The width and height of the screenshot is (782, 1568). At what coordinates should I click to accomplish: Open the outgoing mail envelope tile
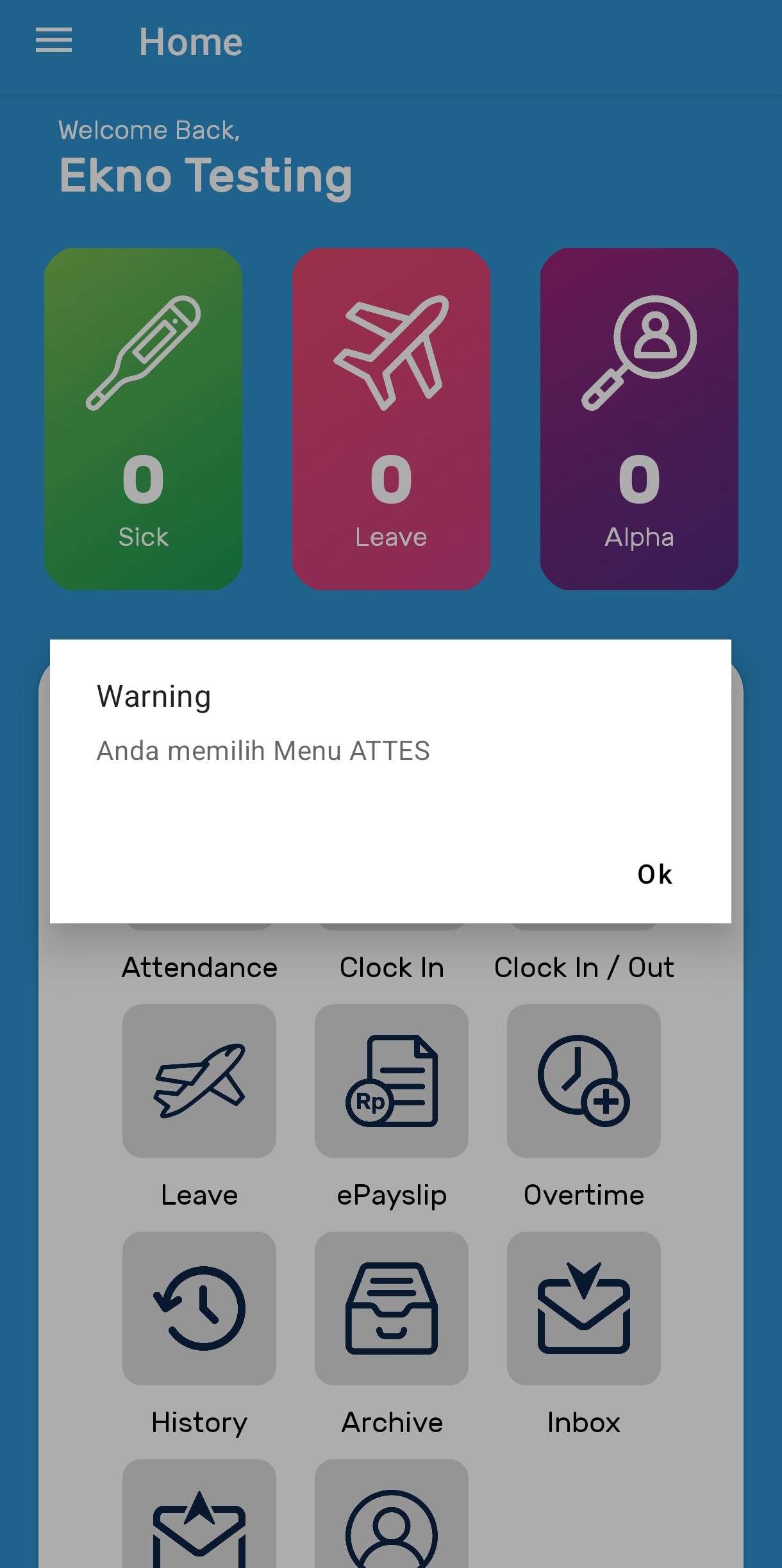pos(199,1514)
